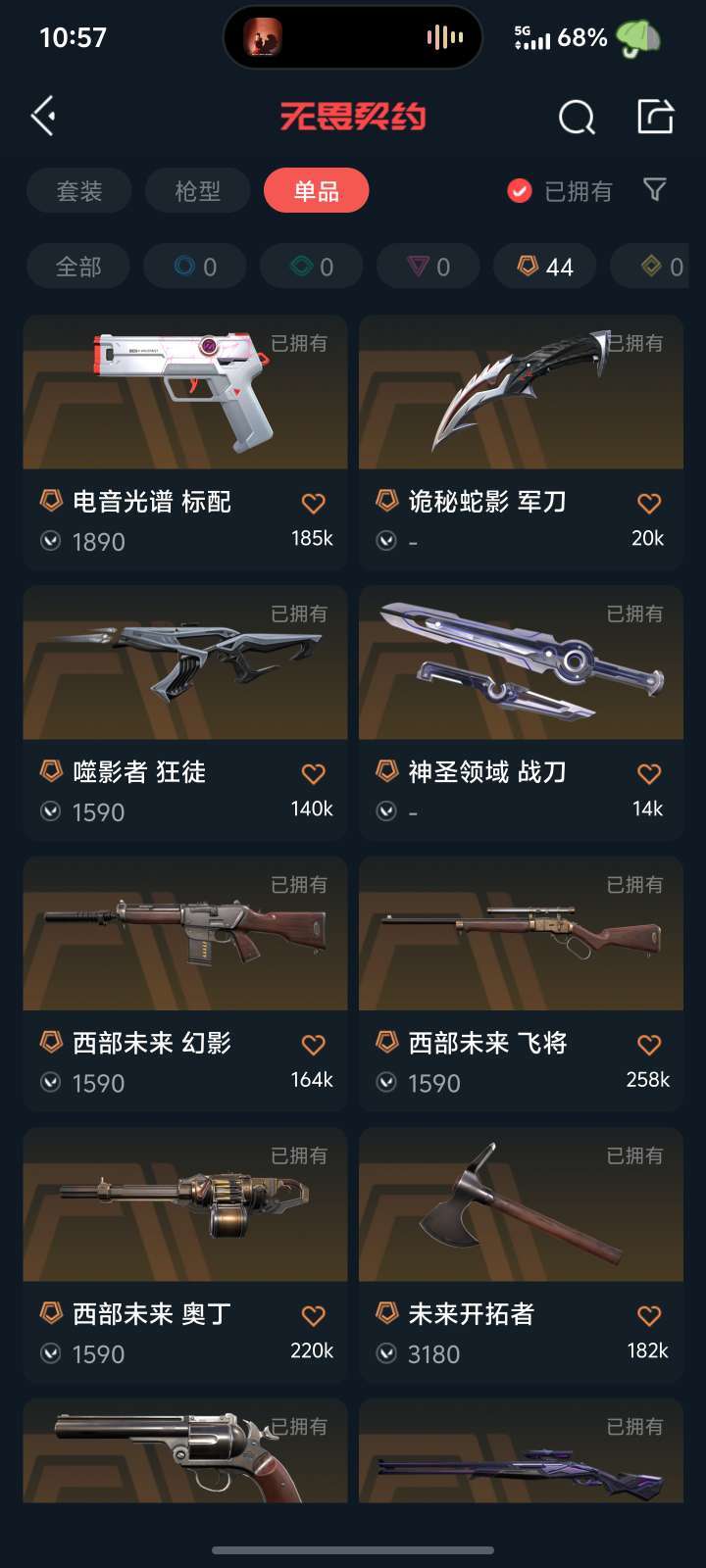Open the funnel filter icon

click(x=654, y=189)
